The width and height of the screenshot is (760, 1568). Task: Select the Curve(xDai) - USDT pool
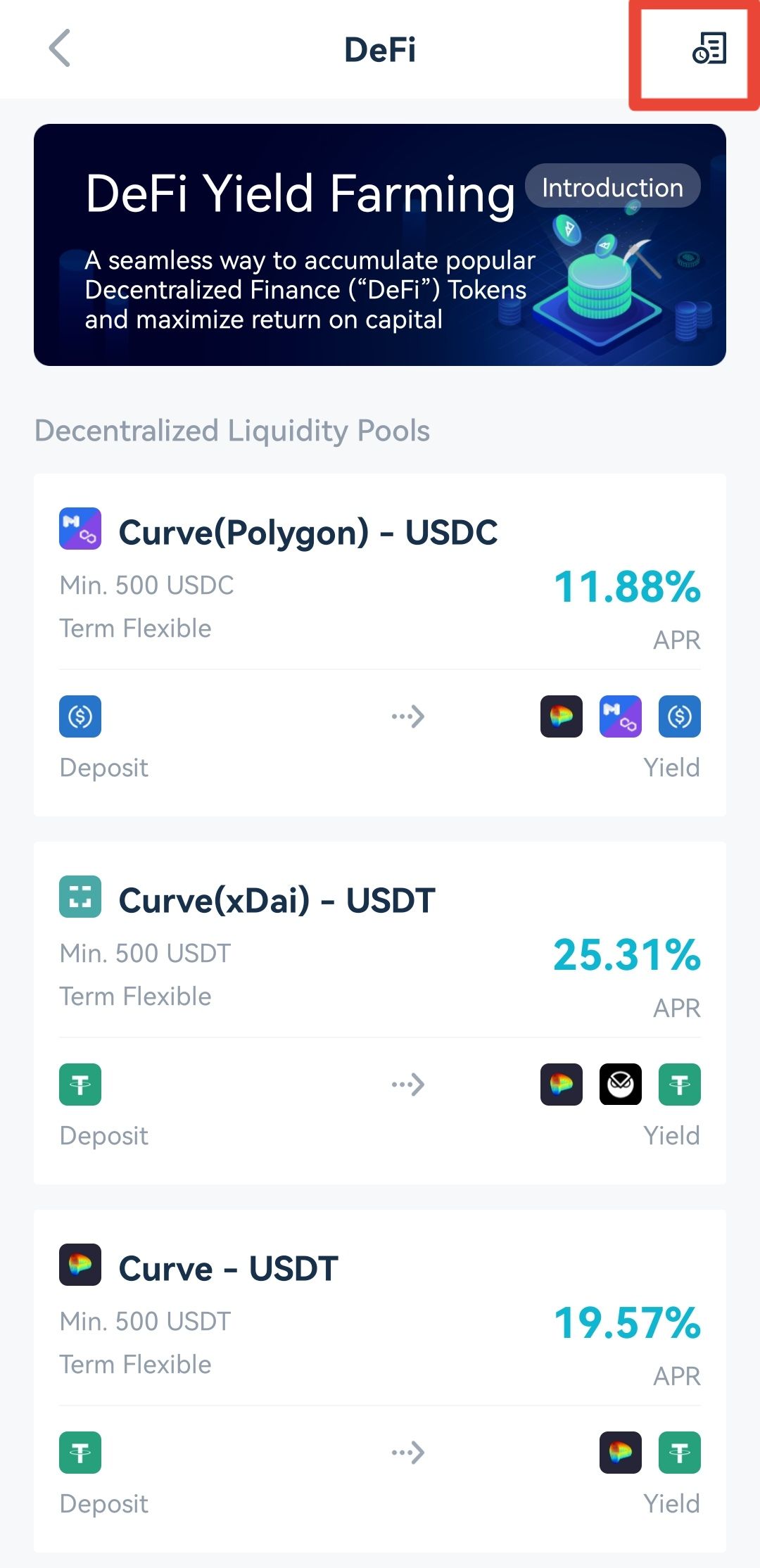(380, 1013)
